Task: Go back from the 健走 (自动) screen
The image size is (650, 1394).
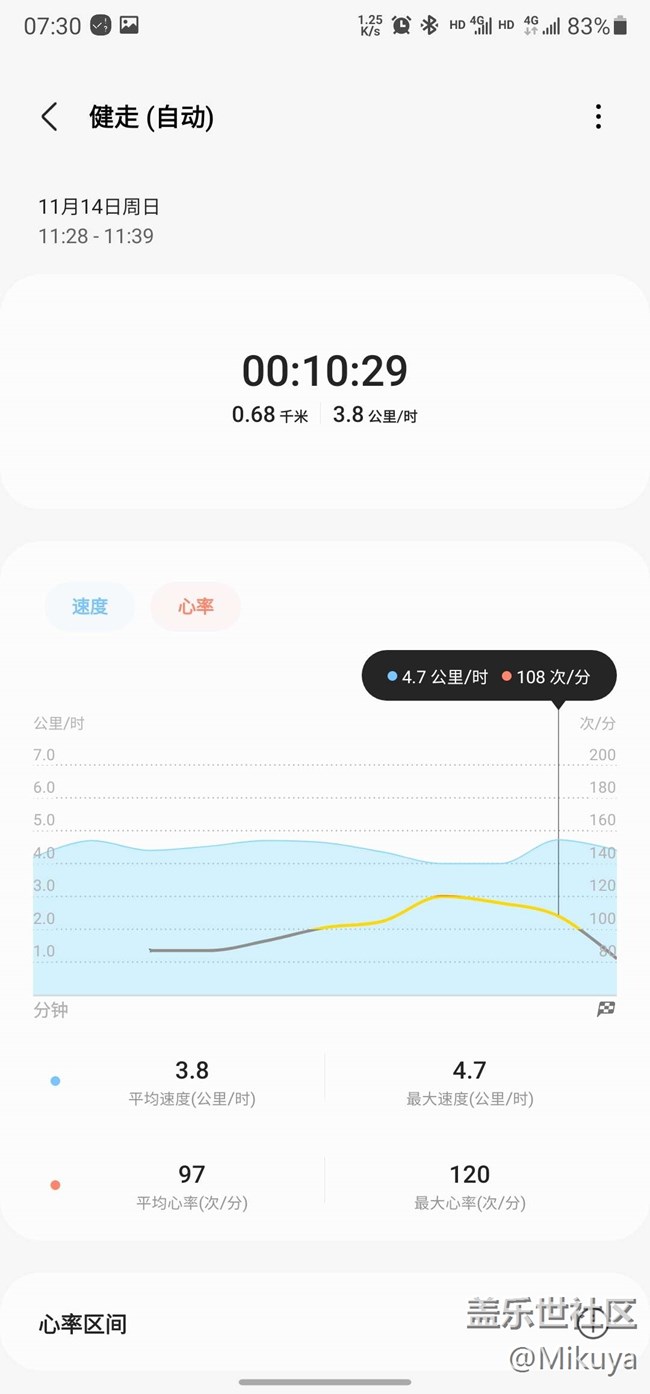Action: (x=49, y=117)
